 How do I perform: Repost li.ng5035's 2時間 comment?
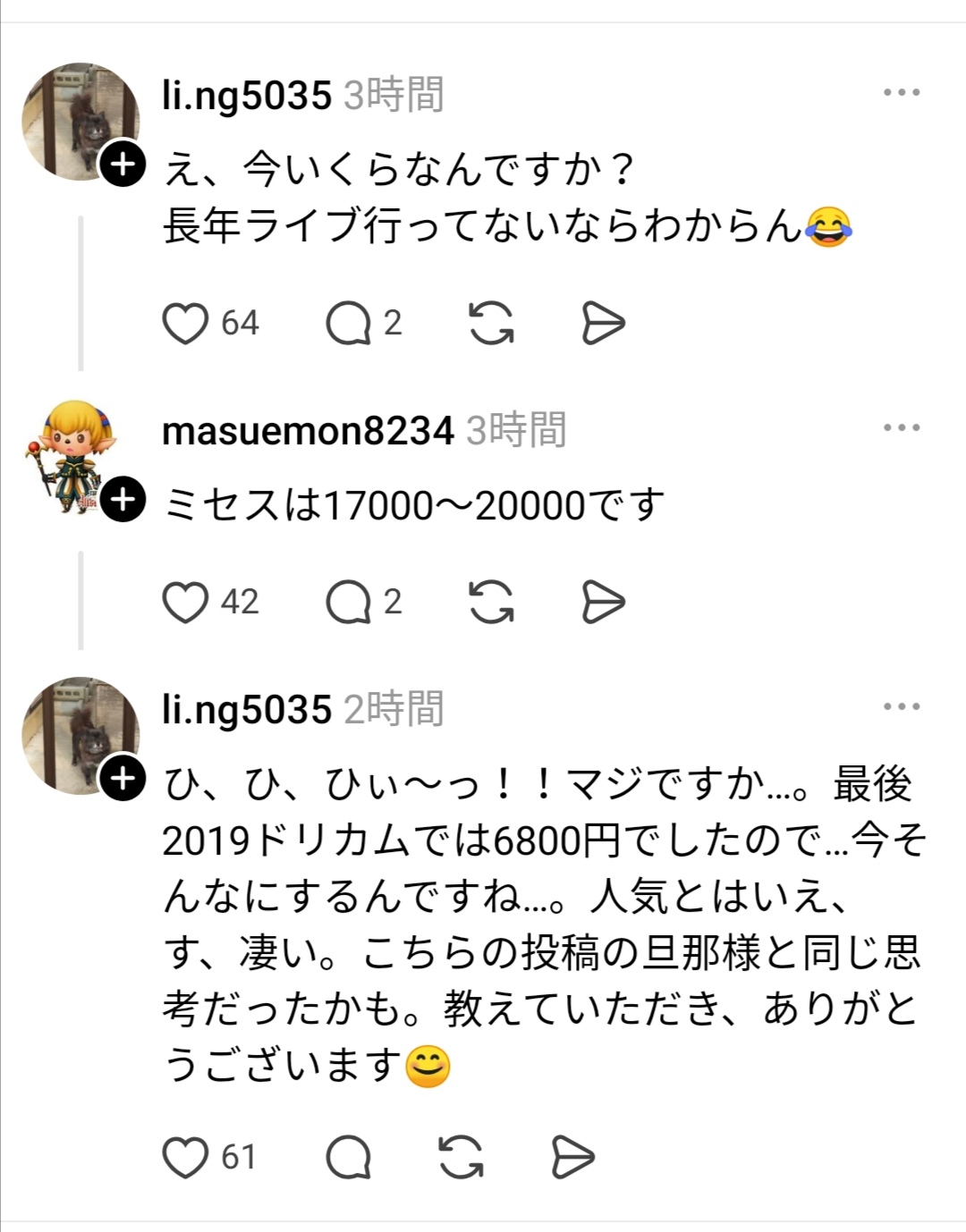461,1158
